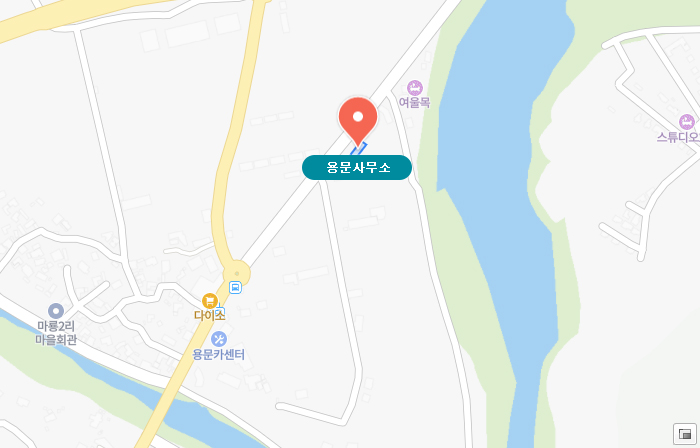Select the 마룡2리 마을회관 marker
Image resolution: width=700 pixels, height=448 pixels.
[x=56, y=311]
